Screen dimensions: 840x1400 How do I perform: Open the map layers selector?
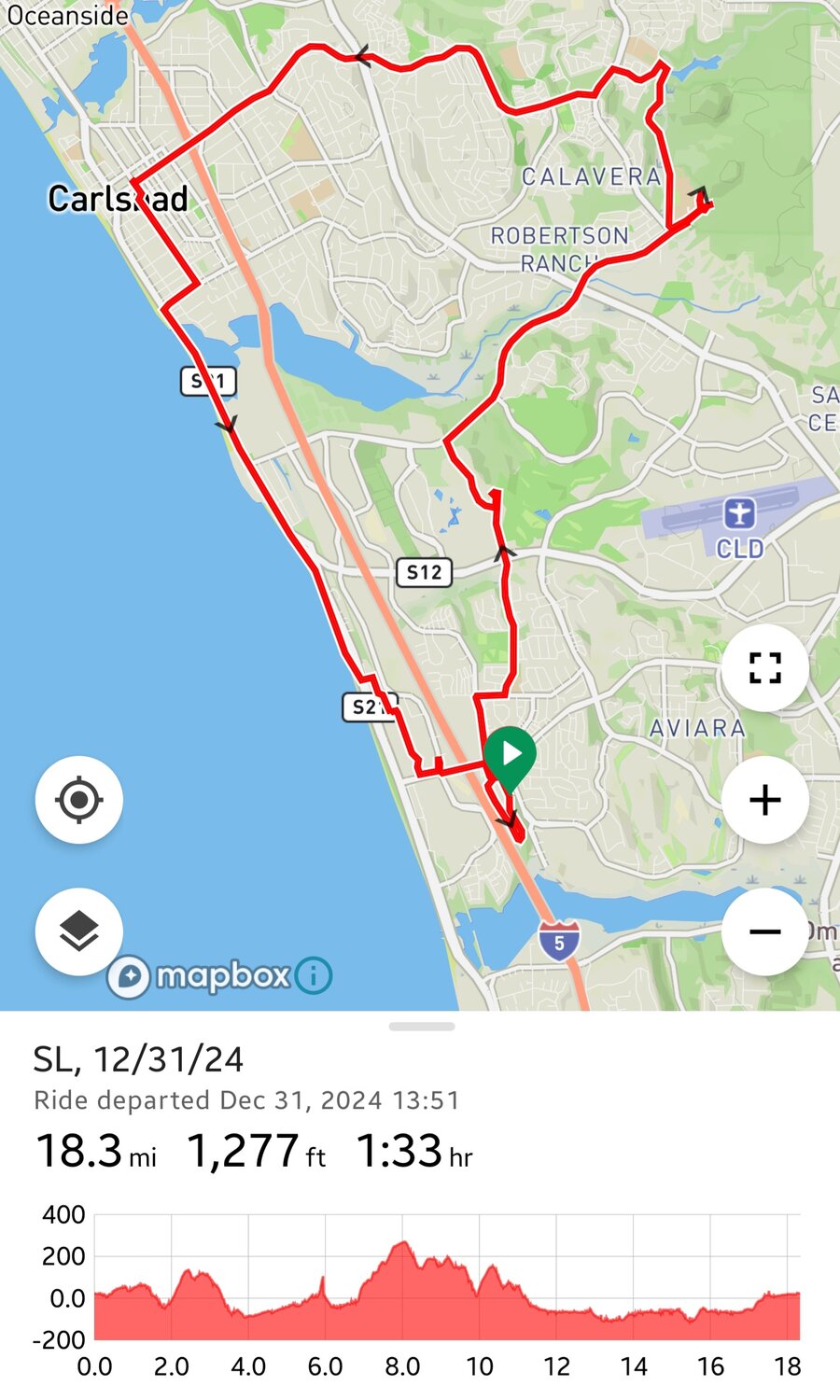79,931
